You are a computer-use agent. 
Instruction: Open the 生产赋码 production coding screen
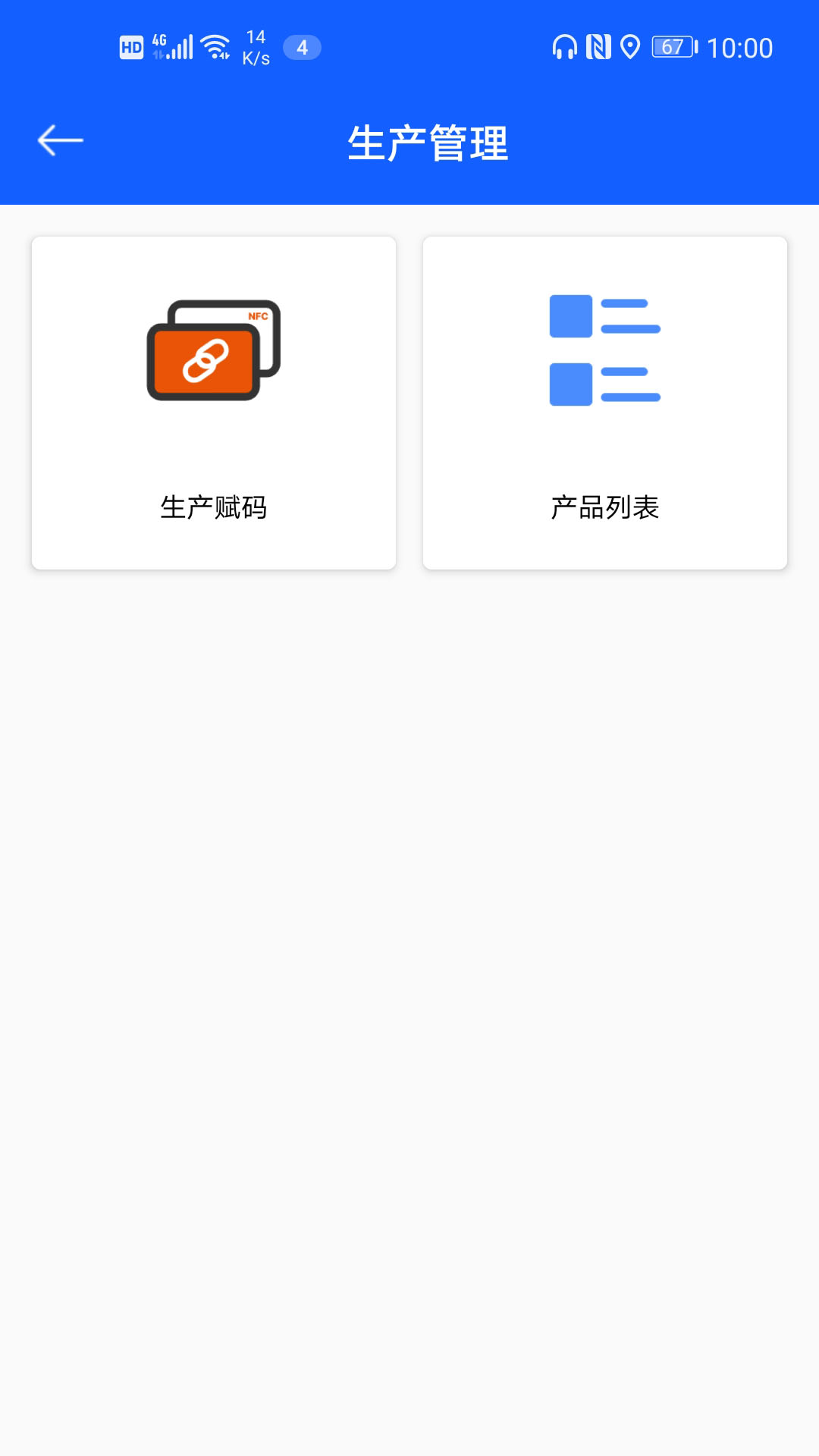[x=214, y=402]
